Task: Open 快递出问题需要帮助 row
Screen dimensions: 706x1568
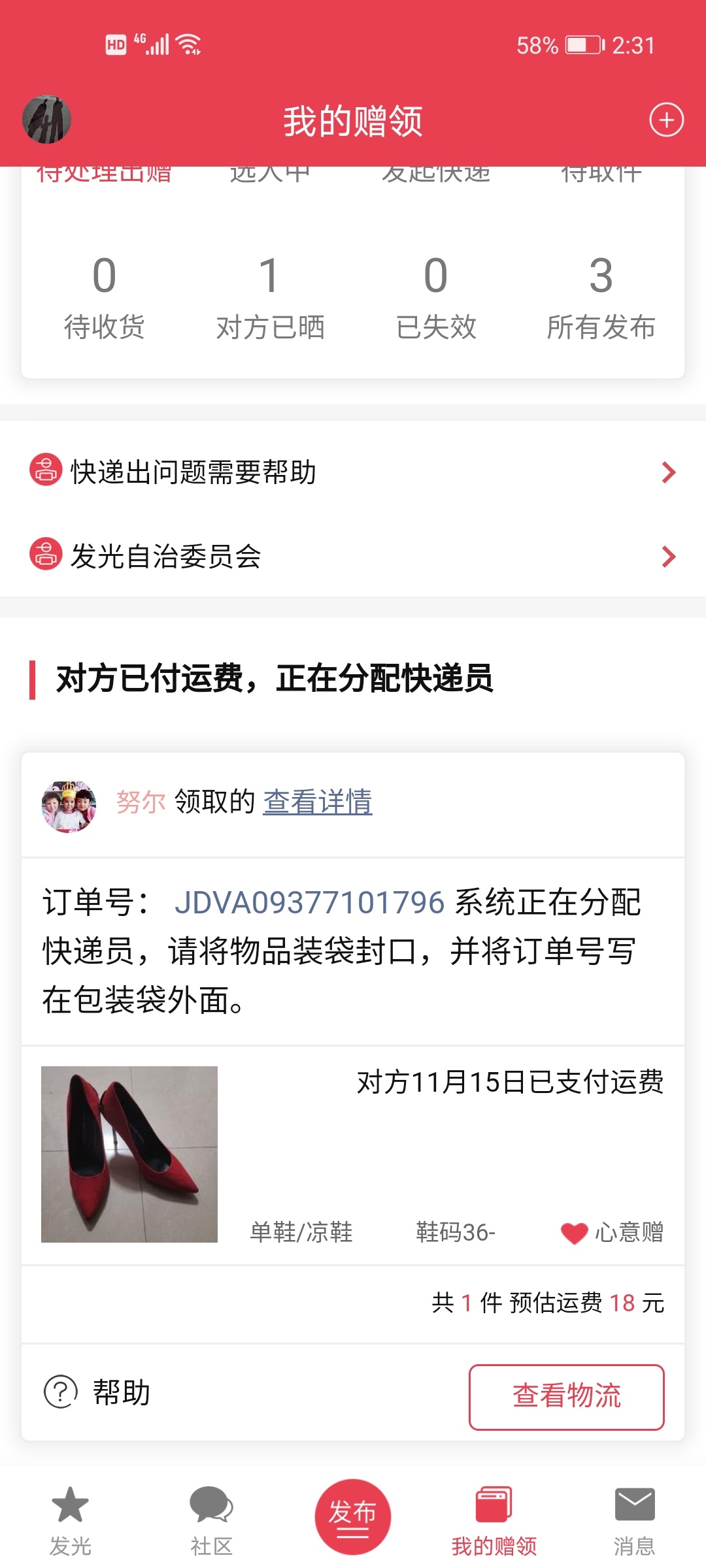Action: coord(353,472)
